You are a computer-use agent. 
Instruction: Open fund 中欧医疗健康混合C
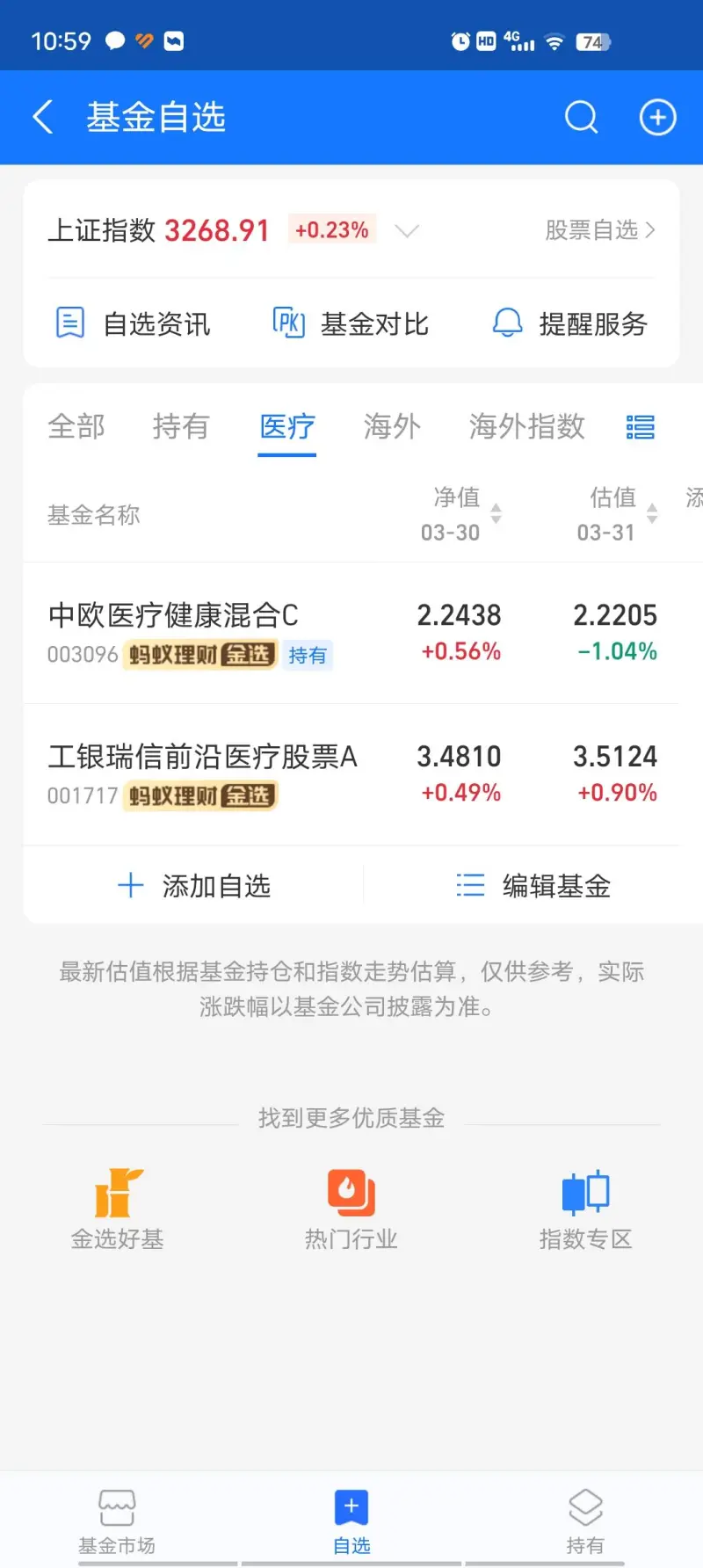click(x=174, y=615)
